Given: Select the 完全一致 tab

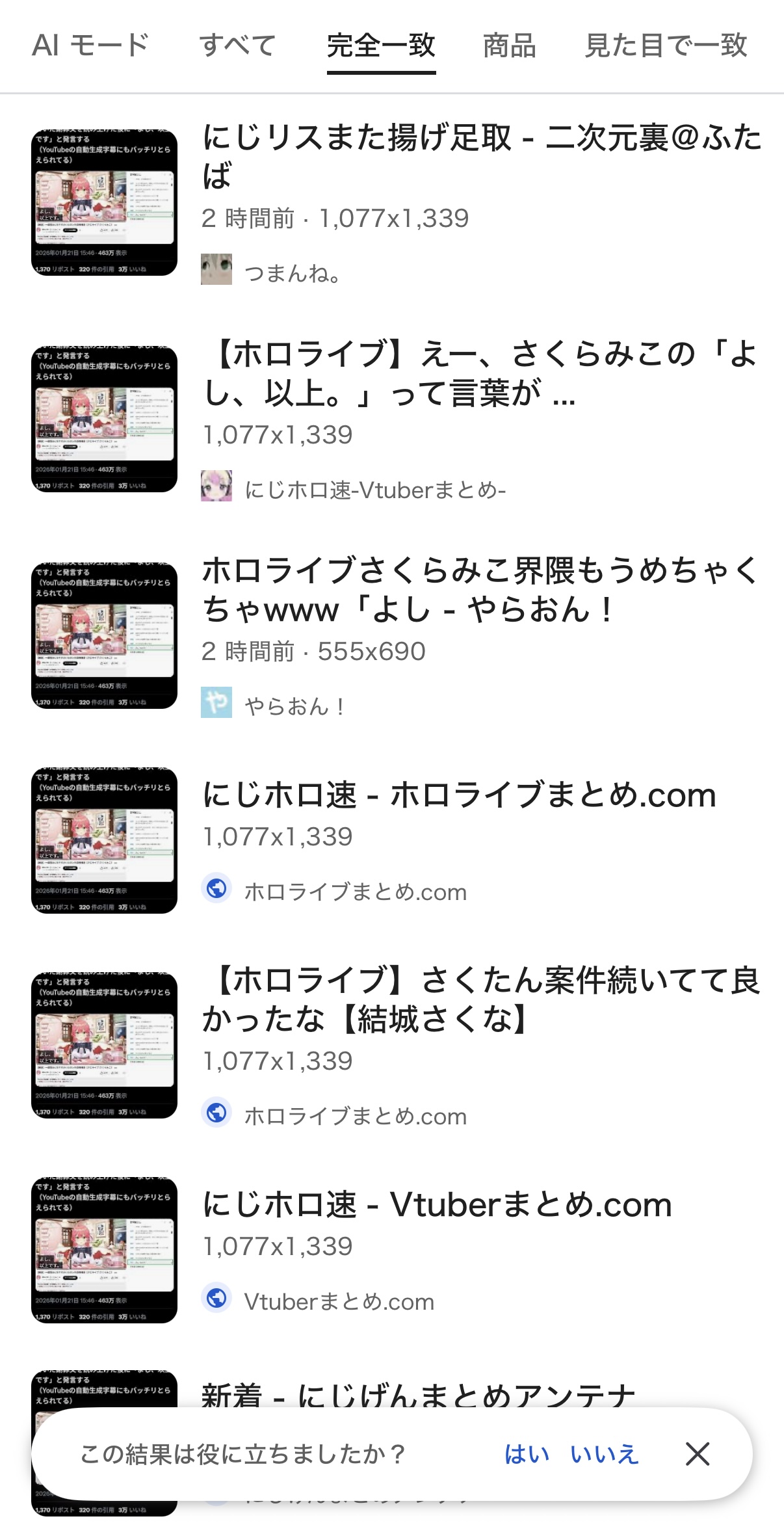Looking at the screenshot, I should click(x=381, y=46).
